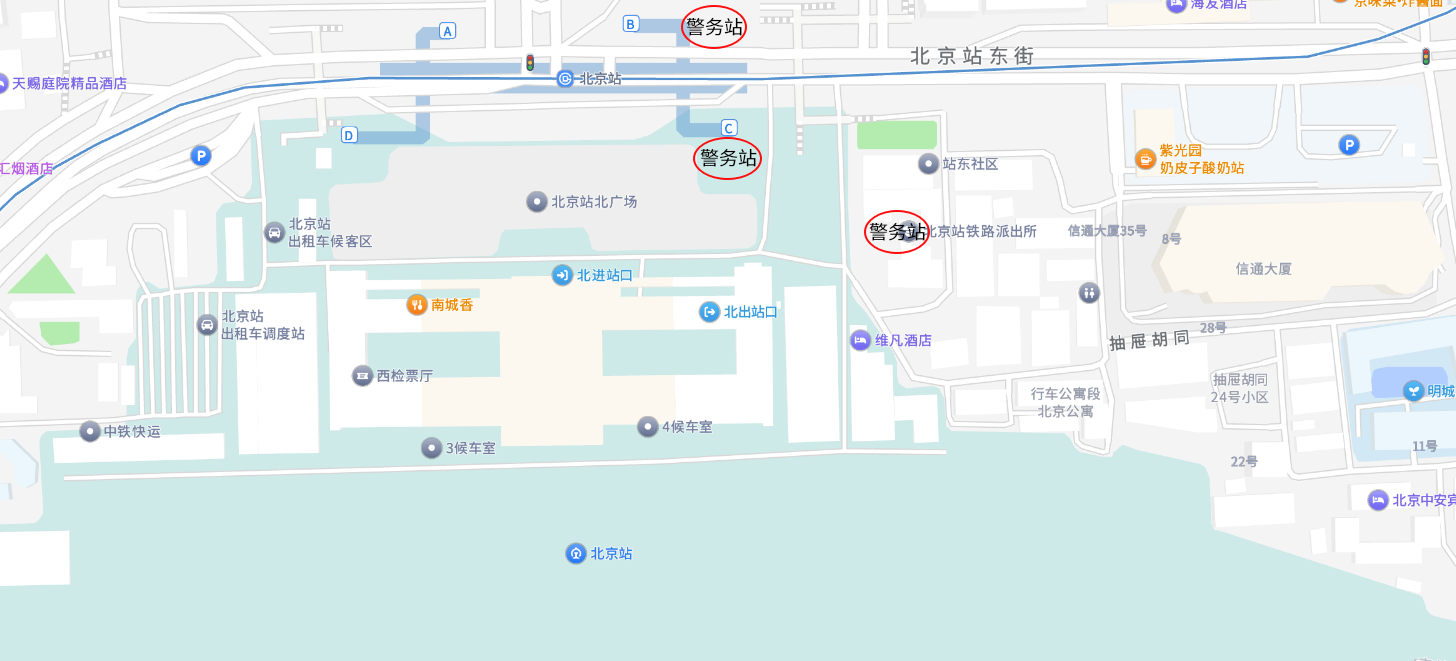This screenshot has height=661, width=1456.
Task: Select subway exit D label
Action: pos(349,135)
